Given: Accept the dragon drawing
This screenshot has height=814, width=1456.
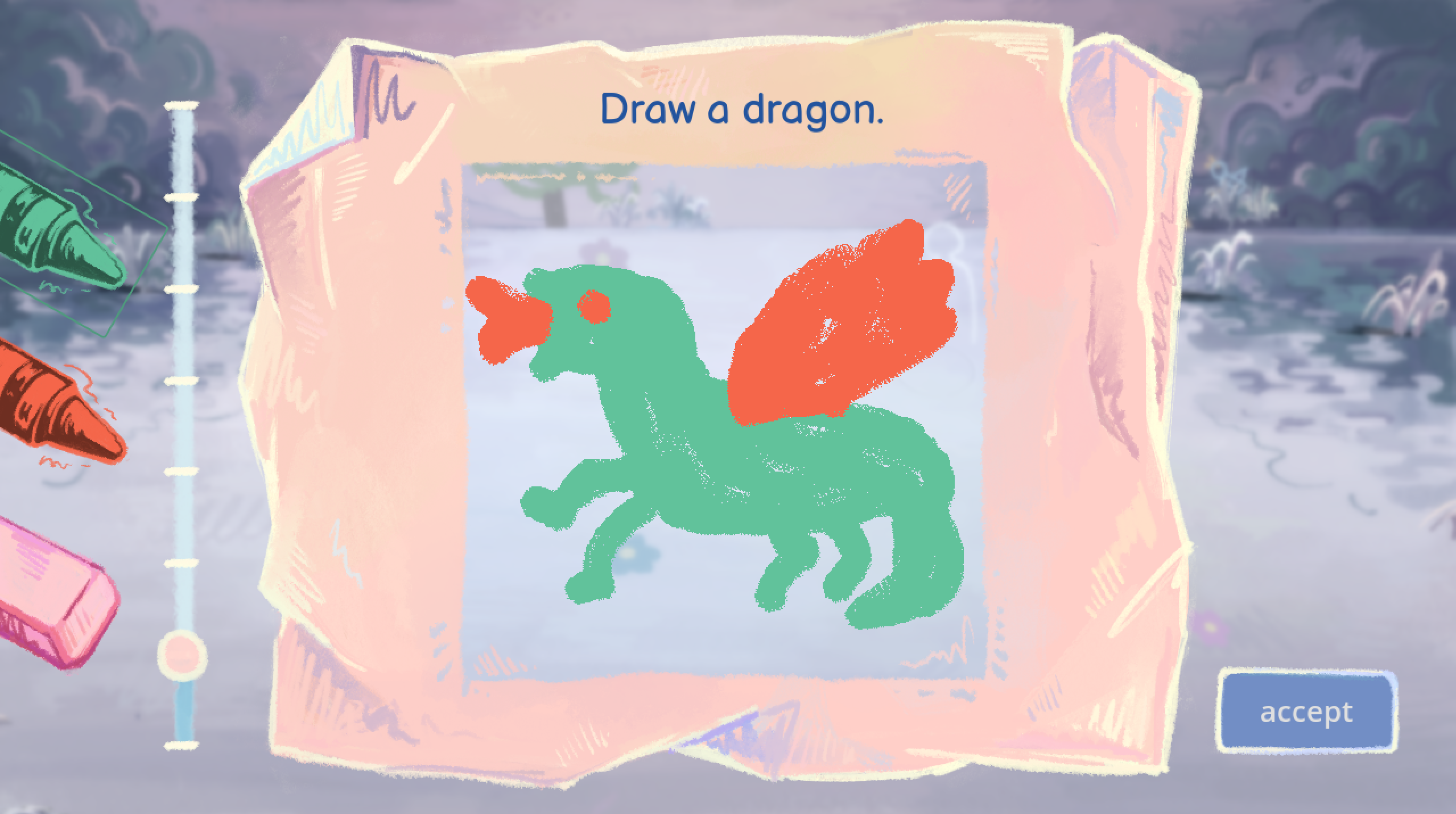Looking at the screenshot, I should (1306, 712).
